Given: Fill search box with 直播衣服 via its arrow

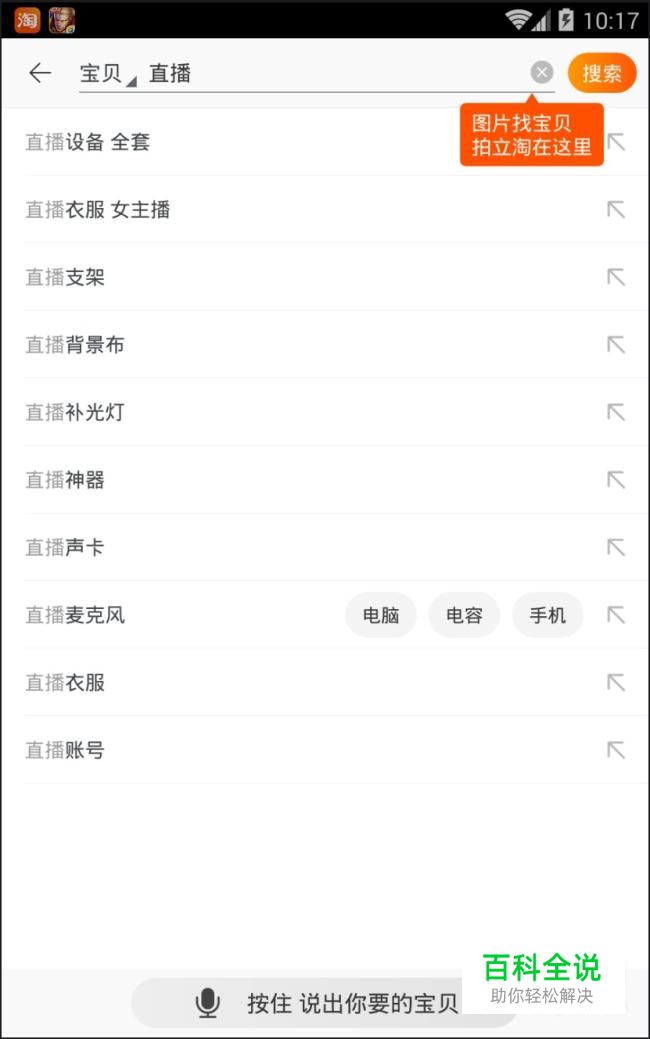Looking at the screenshot, I should pos(616,683).
